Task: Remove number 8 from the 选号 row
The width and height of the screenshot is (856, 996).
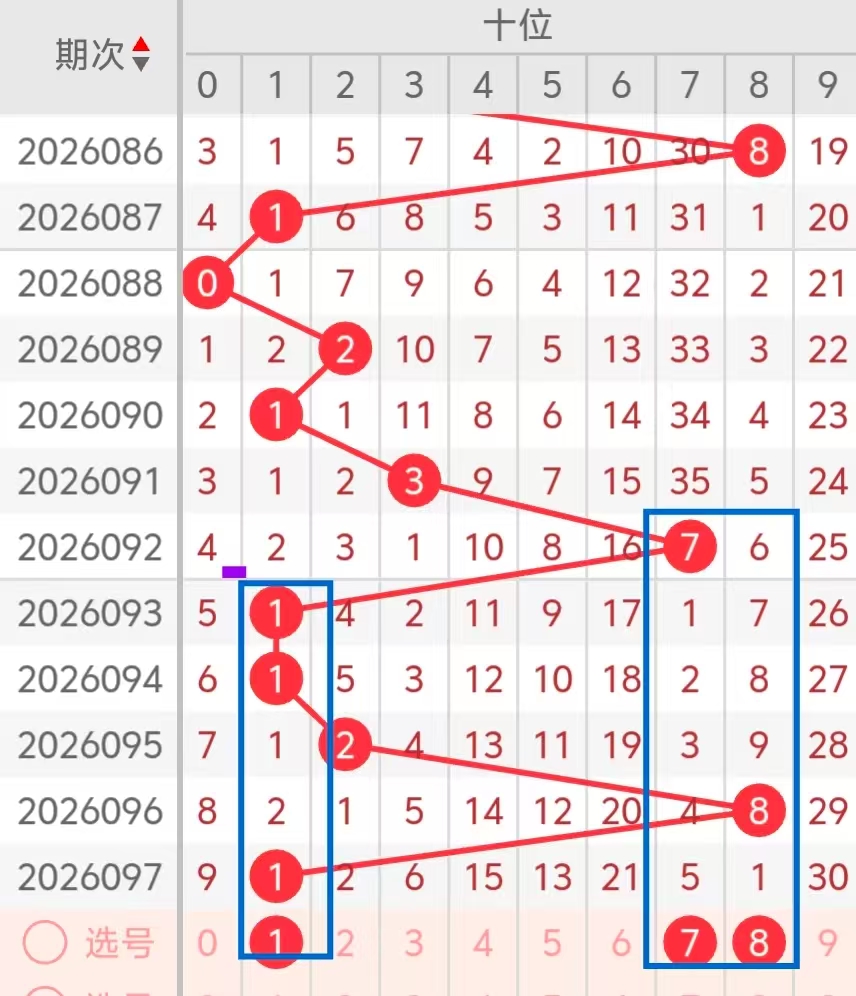Action: coord(759,942)
